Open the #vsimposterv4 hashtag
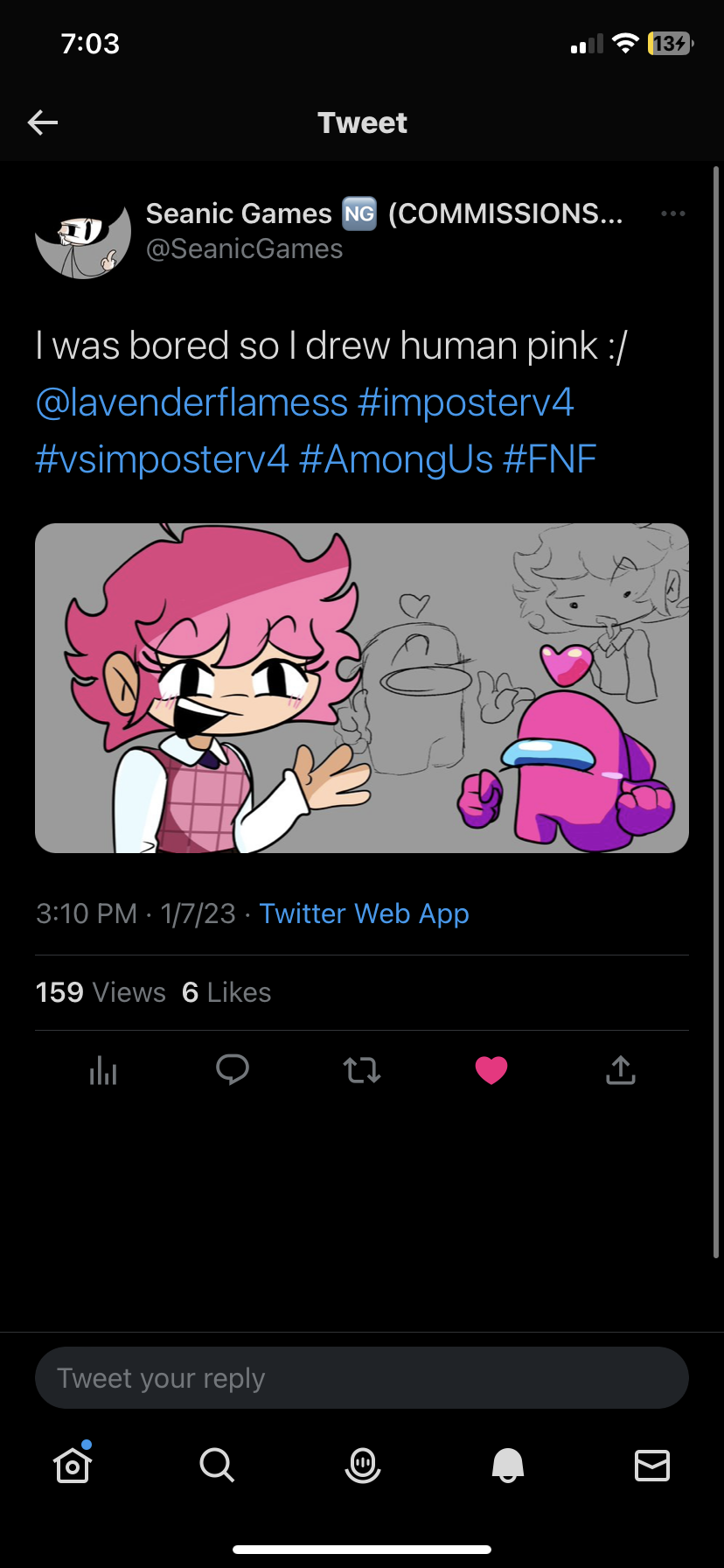Screen dimensions: 724x1568 pyautogui.click(x=162, y=458)
